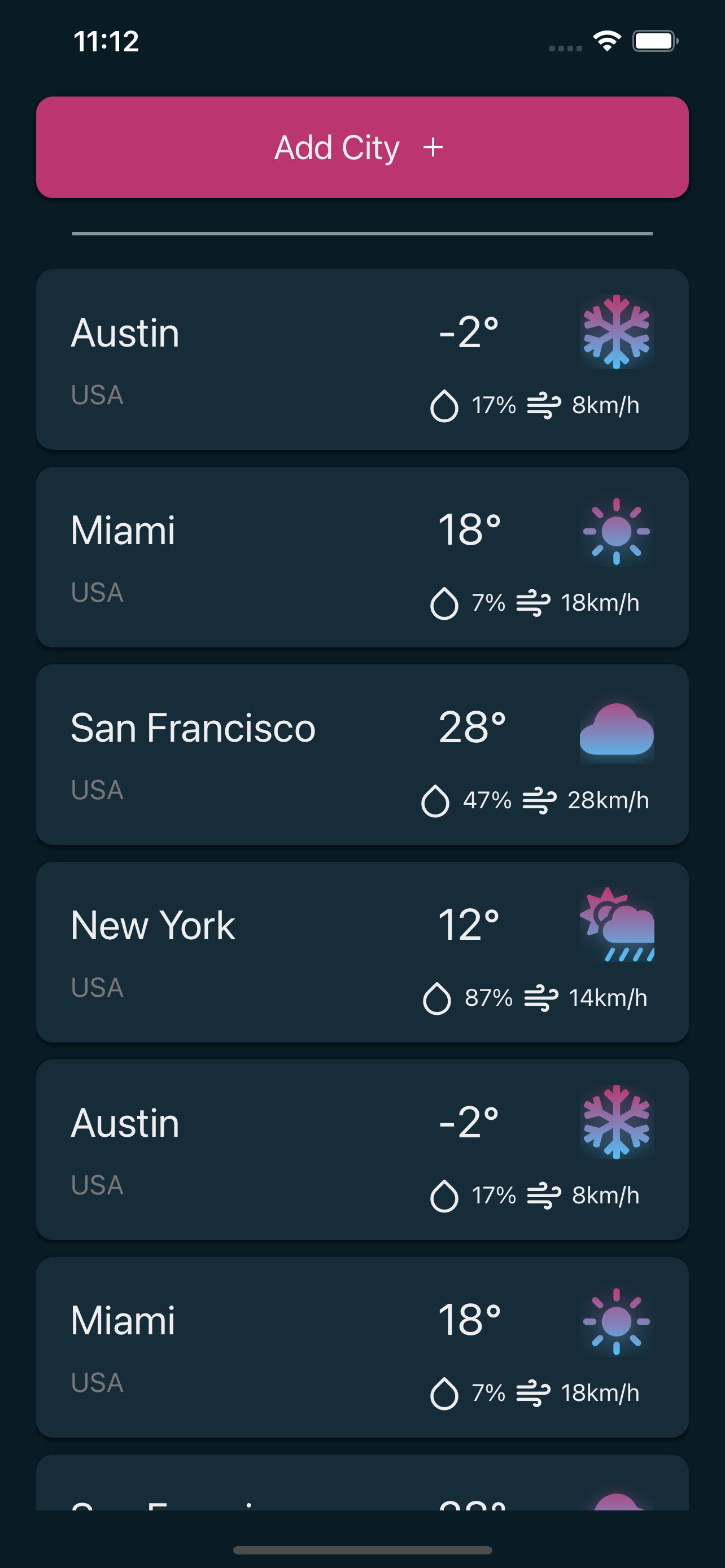Tap the Add City button
This screenshot has height=1568, width=725.
362,147
